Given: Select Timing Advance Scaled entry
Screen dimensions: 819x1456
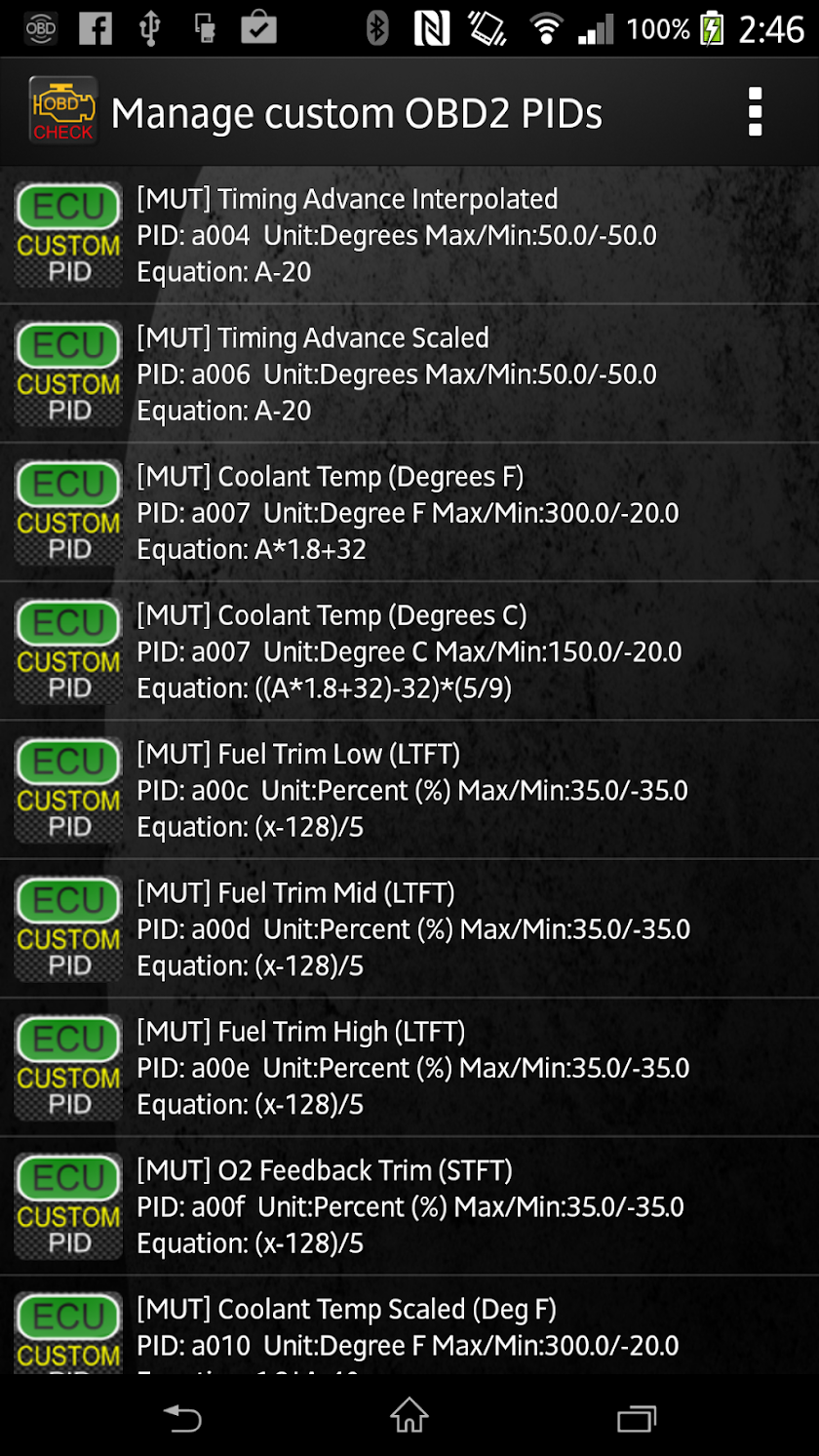Looking at the screenshot, I should click(x=409, y=374).
